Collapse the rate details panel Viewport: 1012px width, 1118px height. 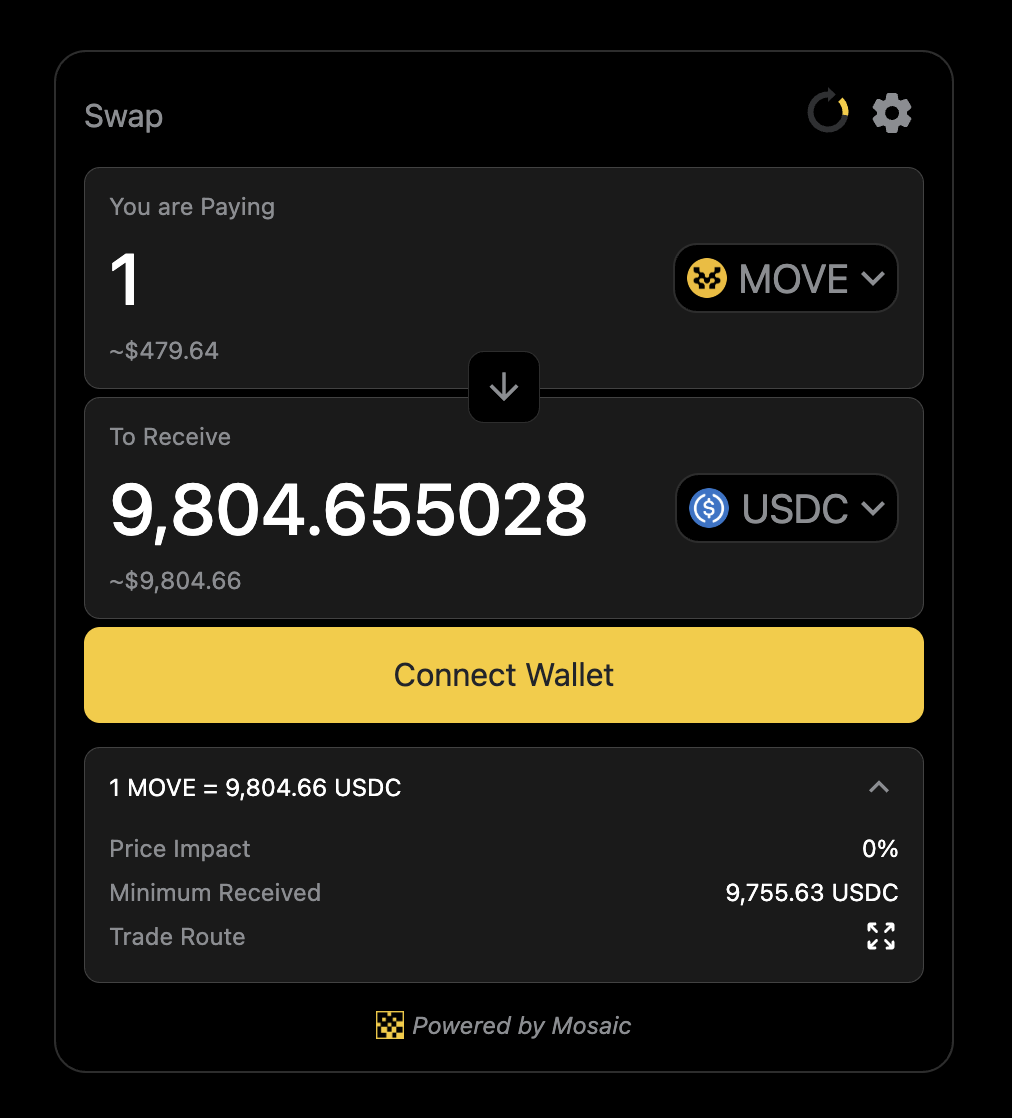point(878,787)
